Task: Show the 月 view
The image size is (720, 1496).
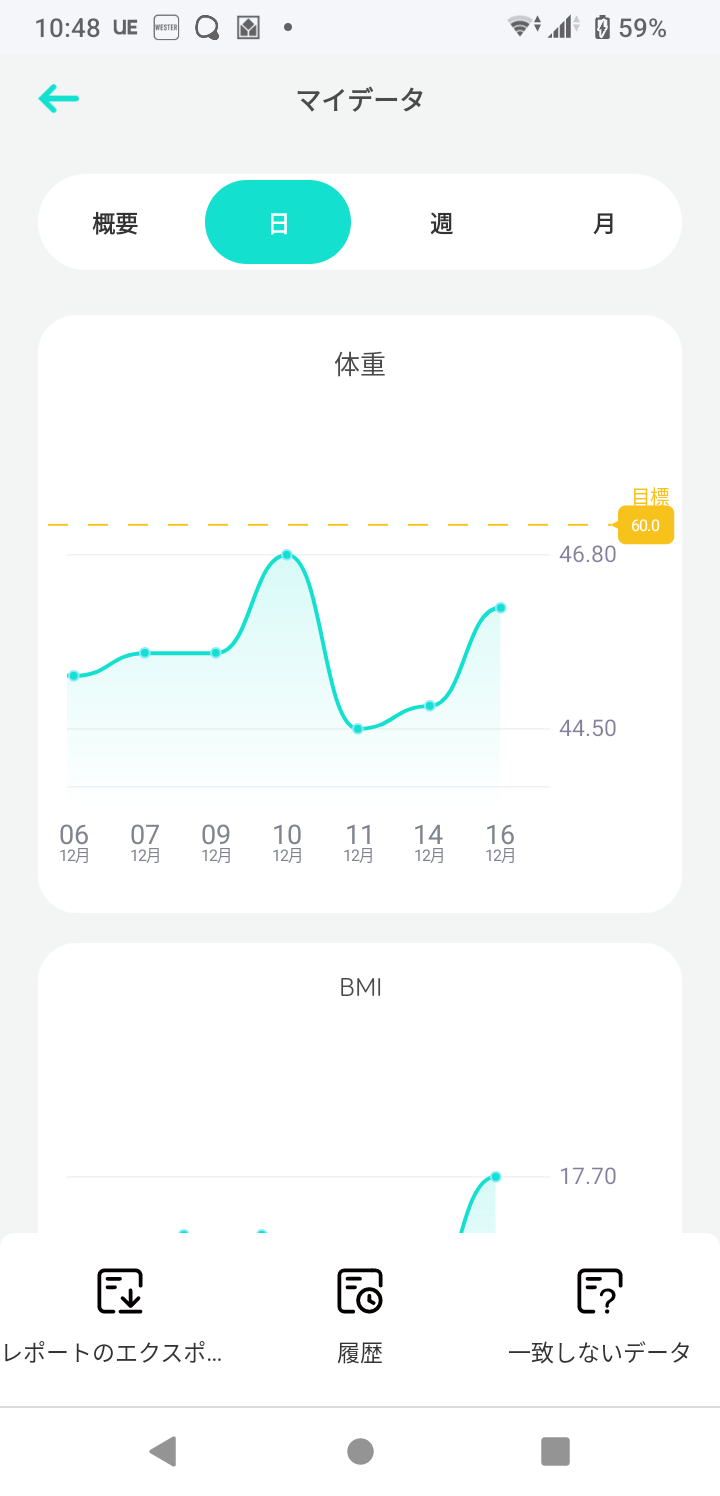Action: [604, 223]
